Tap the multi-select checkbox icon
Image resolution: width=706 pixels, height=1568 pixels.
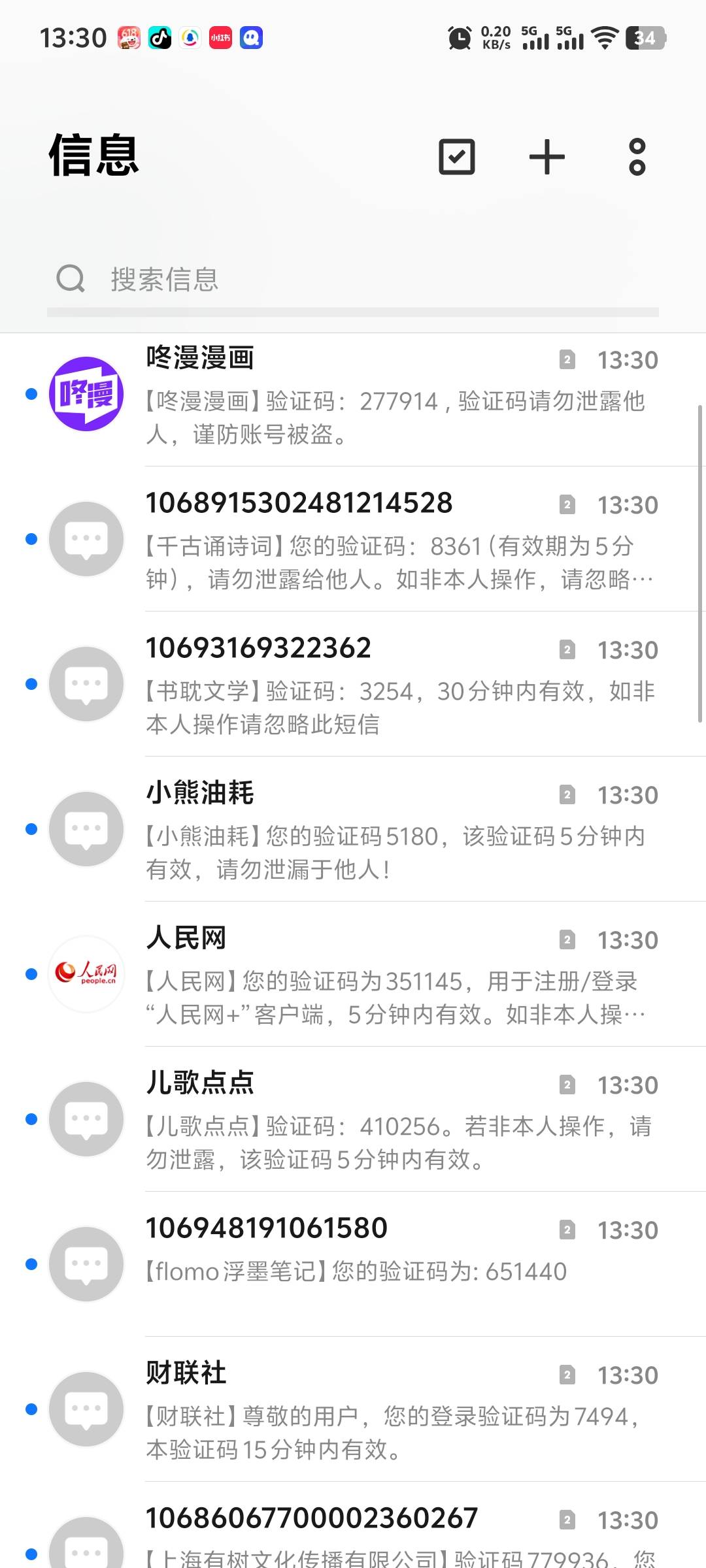point(456,157)
